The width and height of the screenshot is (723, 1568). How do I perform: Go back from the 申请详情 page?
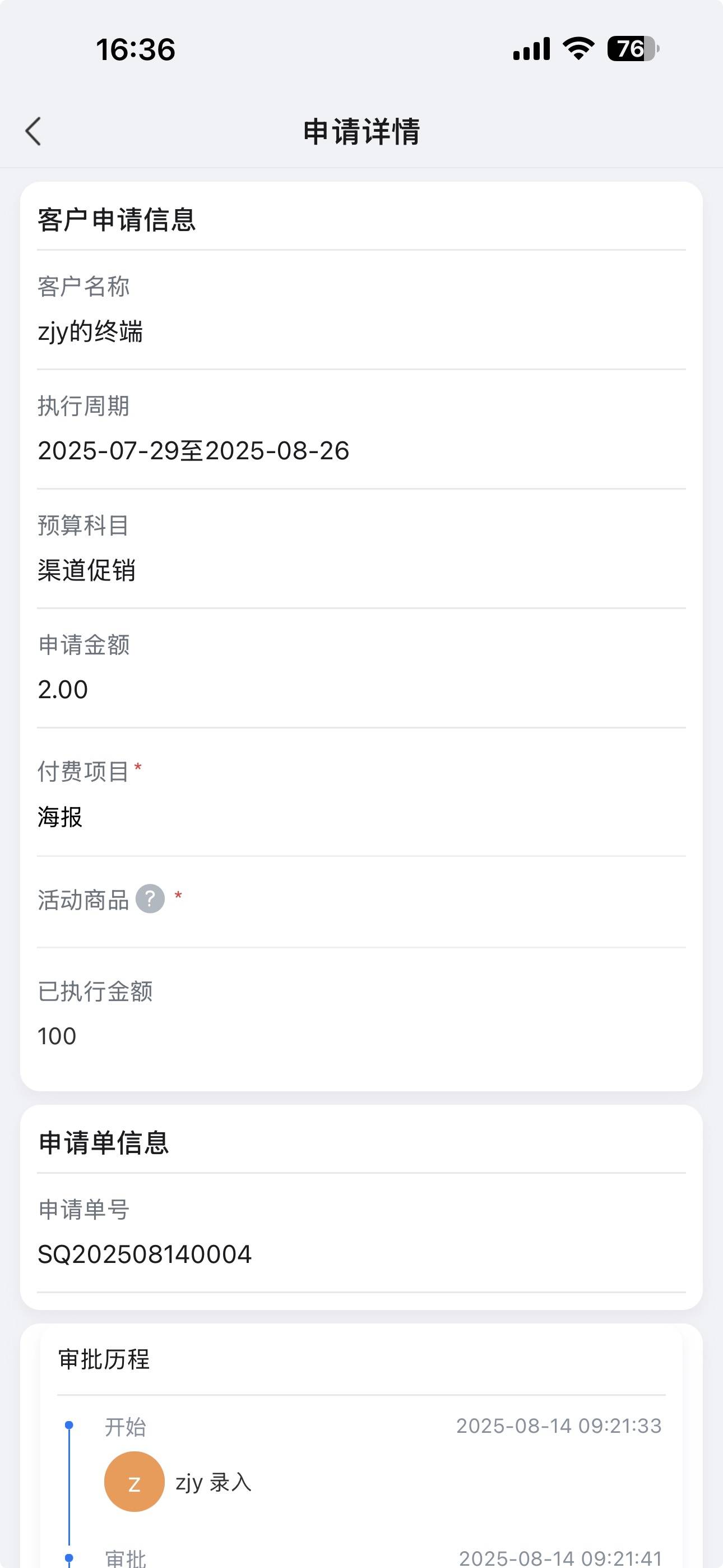click(x=34, y=131)
